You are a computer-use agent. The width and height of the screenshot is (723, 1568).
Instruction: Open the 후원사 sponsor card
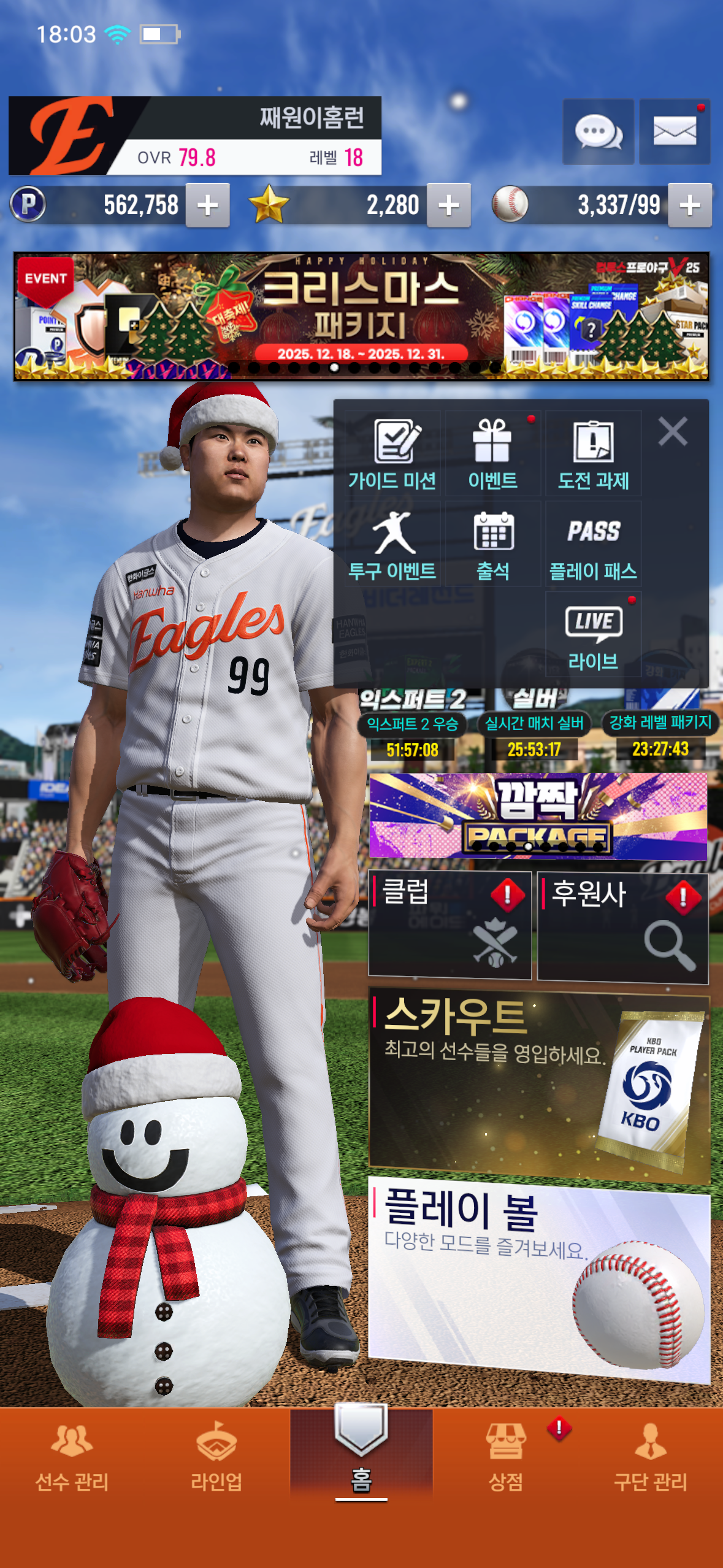click(622, 926)
